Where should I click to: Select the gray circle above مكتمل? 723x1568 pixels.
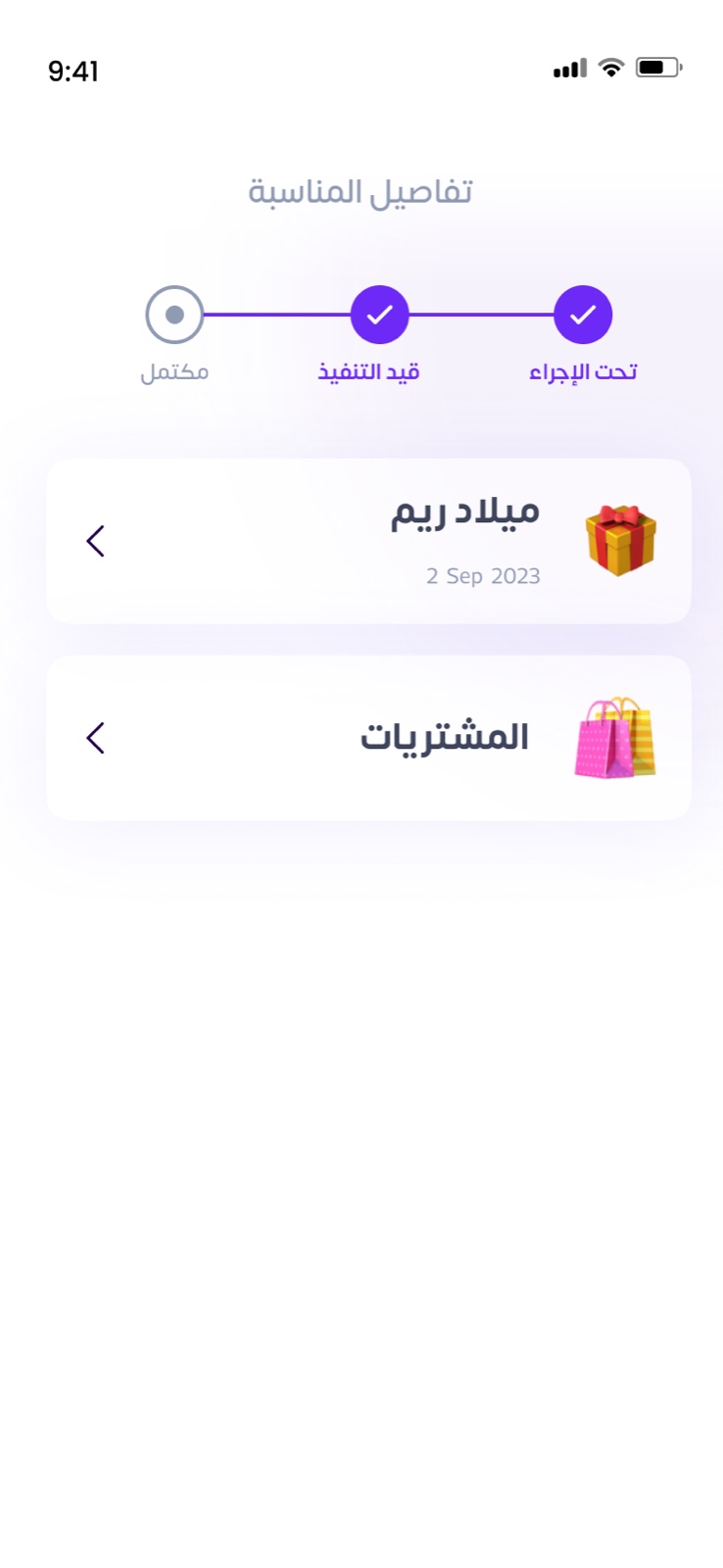click(173, 315)
